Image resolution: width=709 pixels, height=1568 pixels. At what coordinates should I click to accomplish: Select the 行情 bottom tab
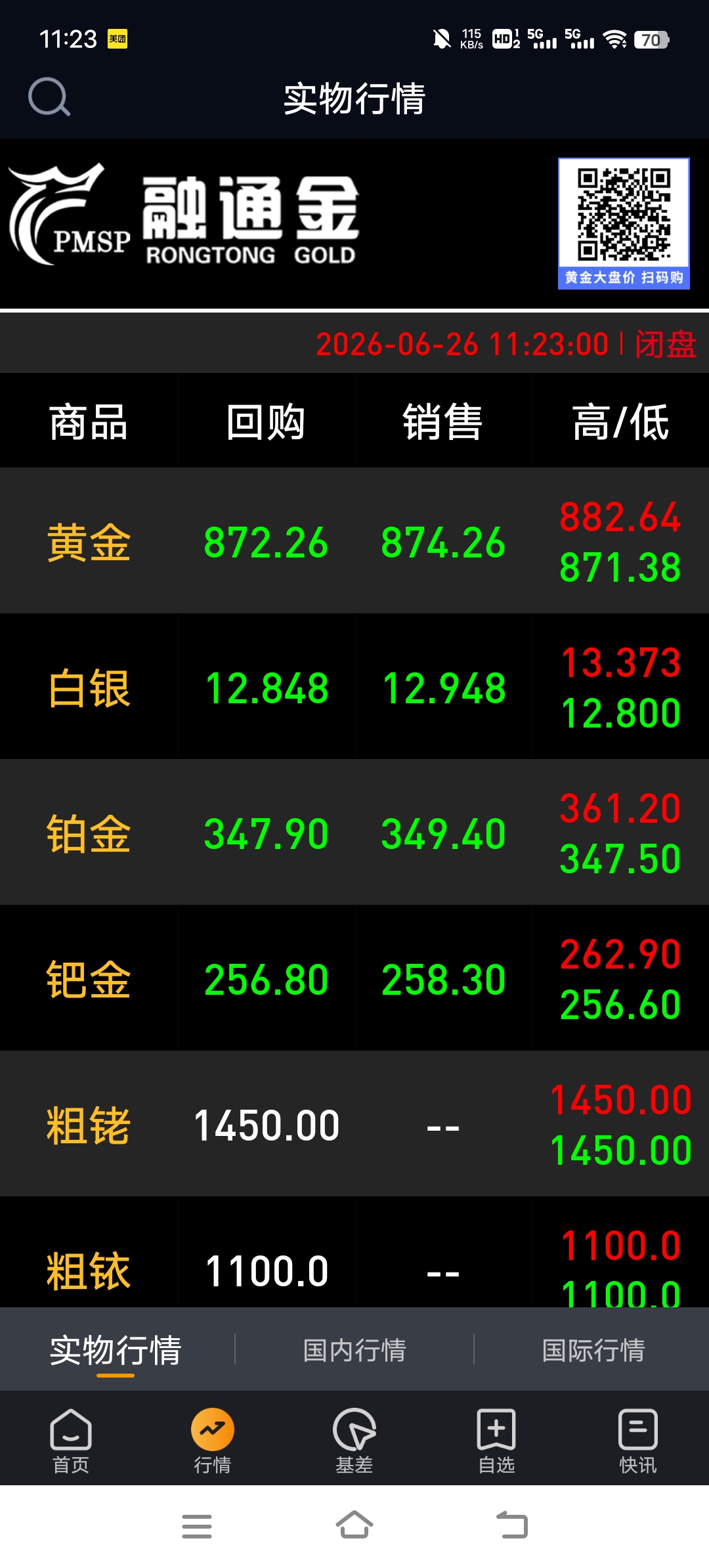point(213,1441)
